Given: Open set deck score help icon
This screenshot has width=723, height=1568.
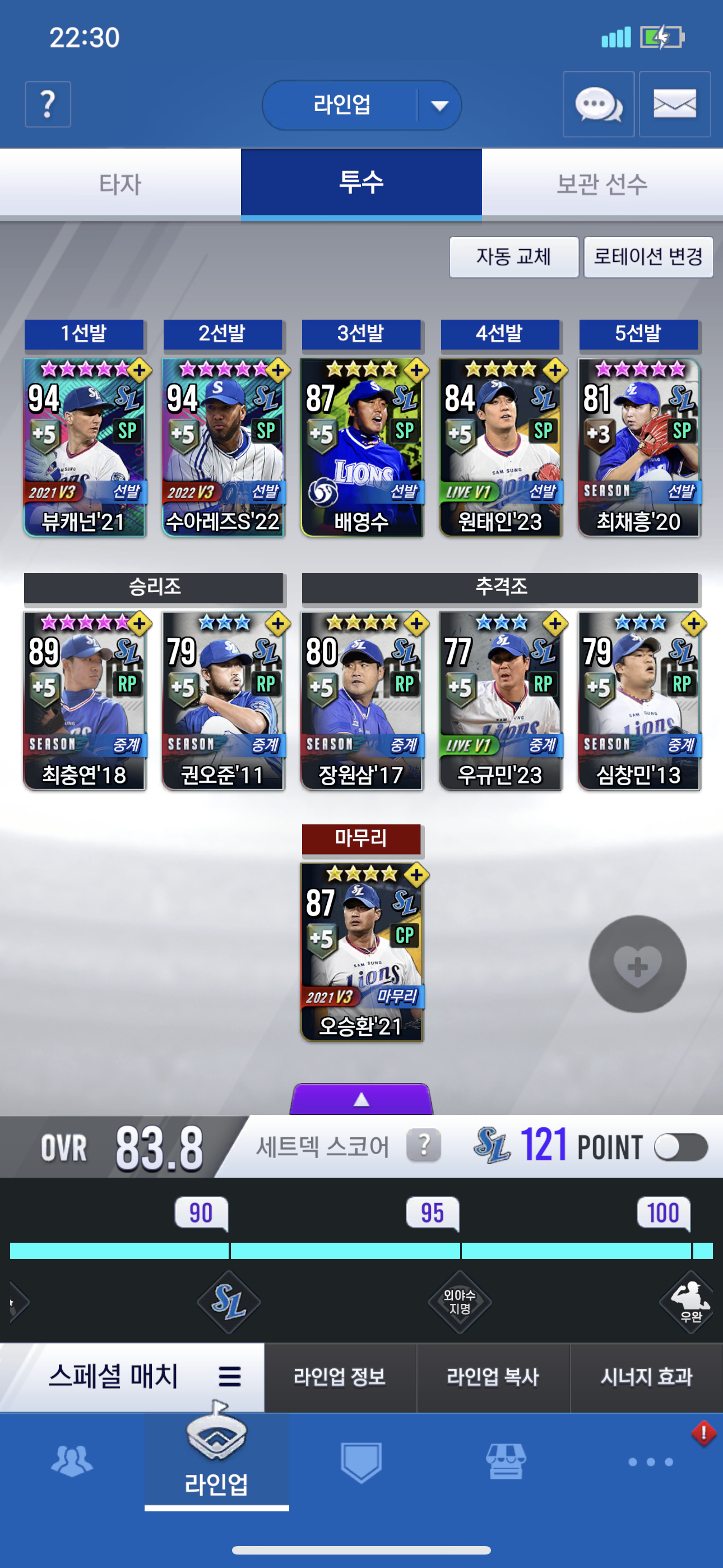Looking at the screenshot, I should point(424,1145).
